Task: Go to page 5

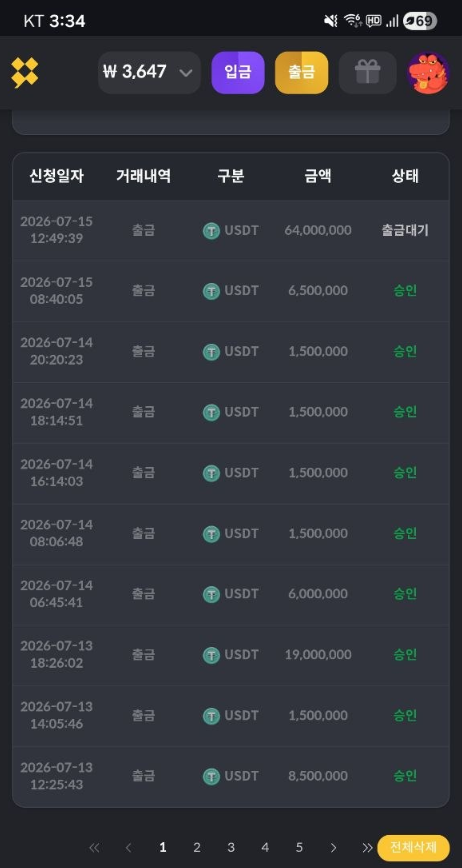Action: tap(299, 848)
